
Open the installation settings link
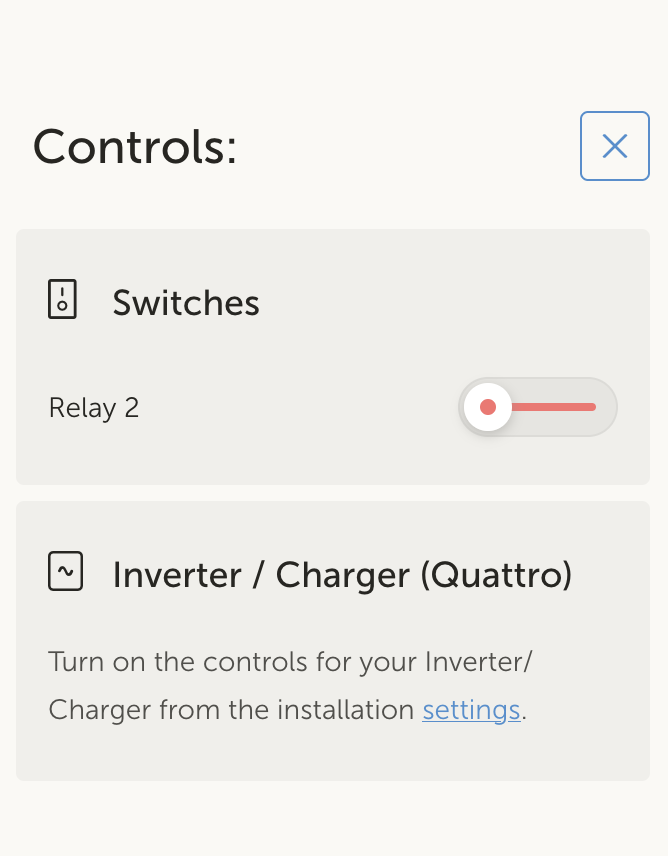click(471, 711)
